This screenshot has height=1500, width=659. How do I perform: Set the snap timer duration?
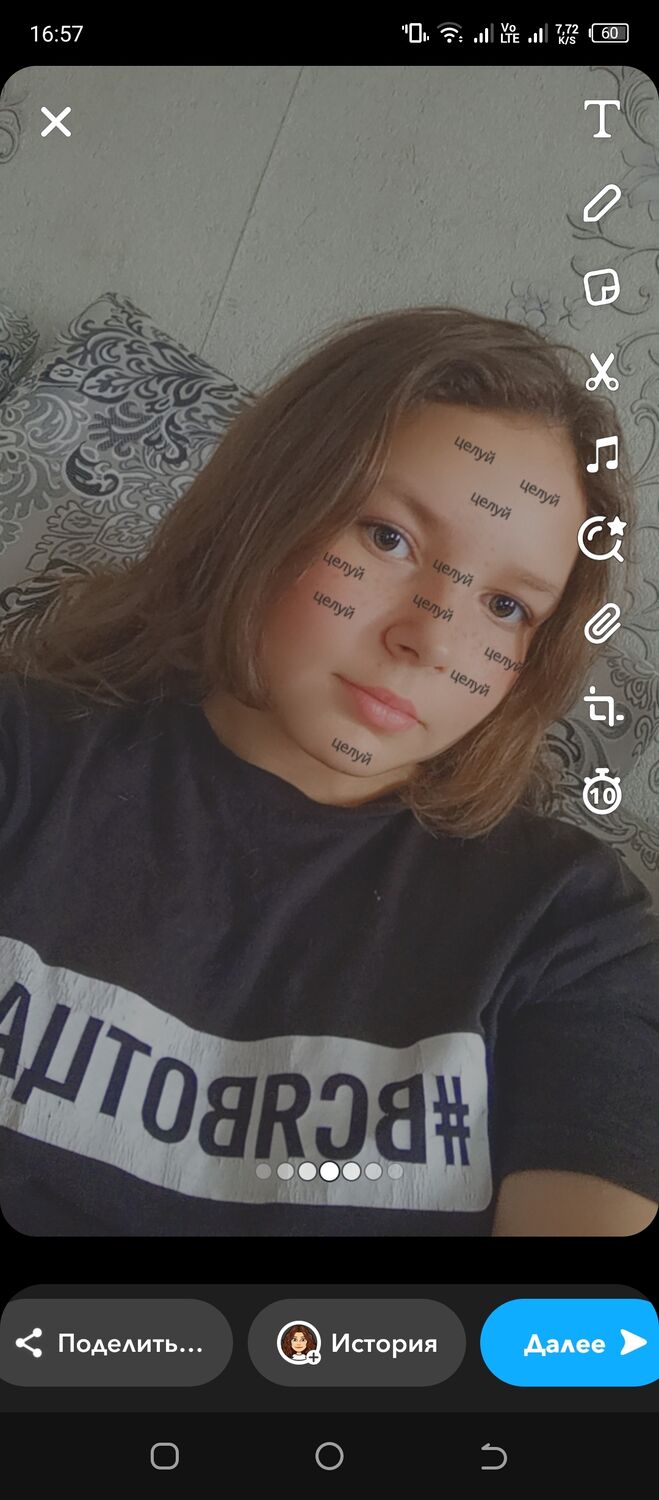coord(602,793)
